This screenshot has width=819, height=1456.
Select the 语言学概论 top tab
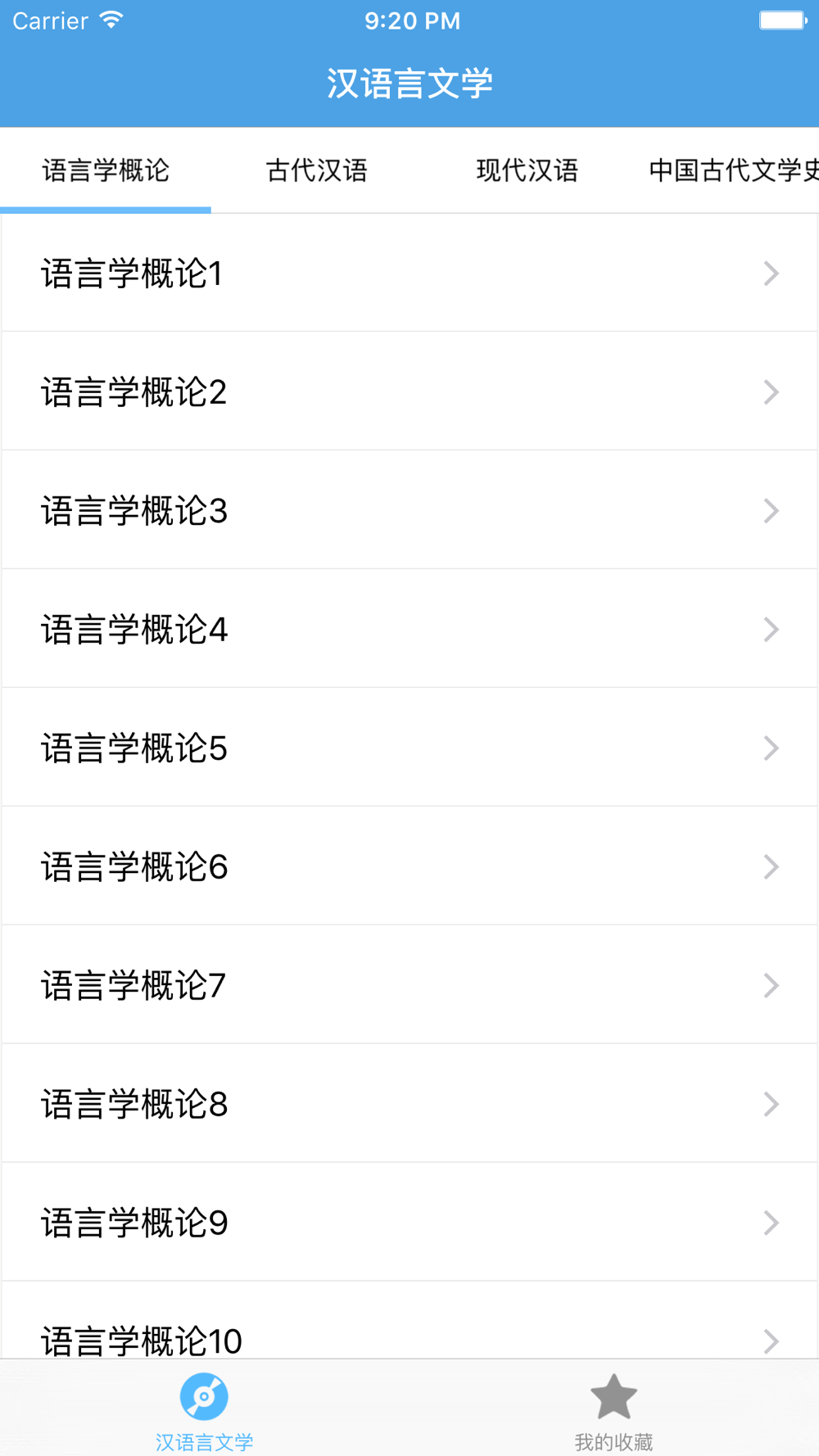pos(106,170)
